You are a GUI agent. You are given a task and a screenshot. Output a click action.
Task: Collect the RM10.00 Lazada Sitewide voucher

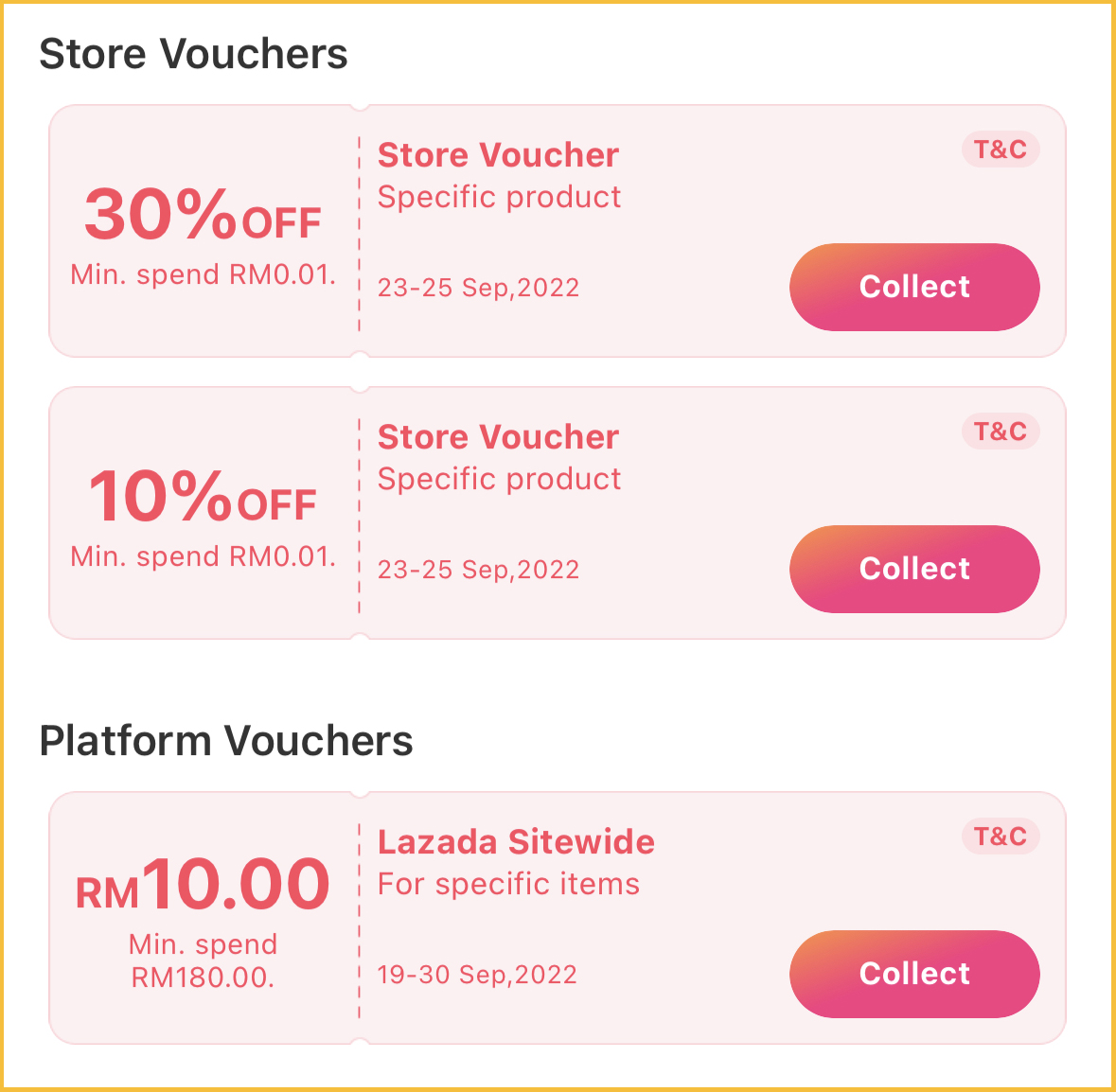(x=914, y=974)
